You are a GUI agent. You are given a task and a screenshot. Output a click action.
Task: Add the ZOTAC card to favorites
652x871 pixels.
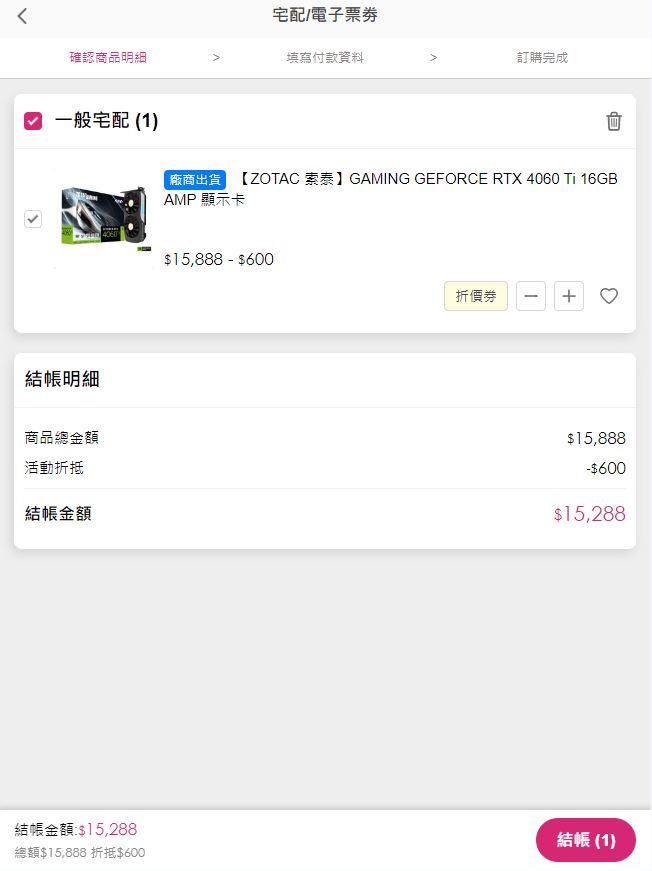[609, 296]
